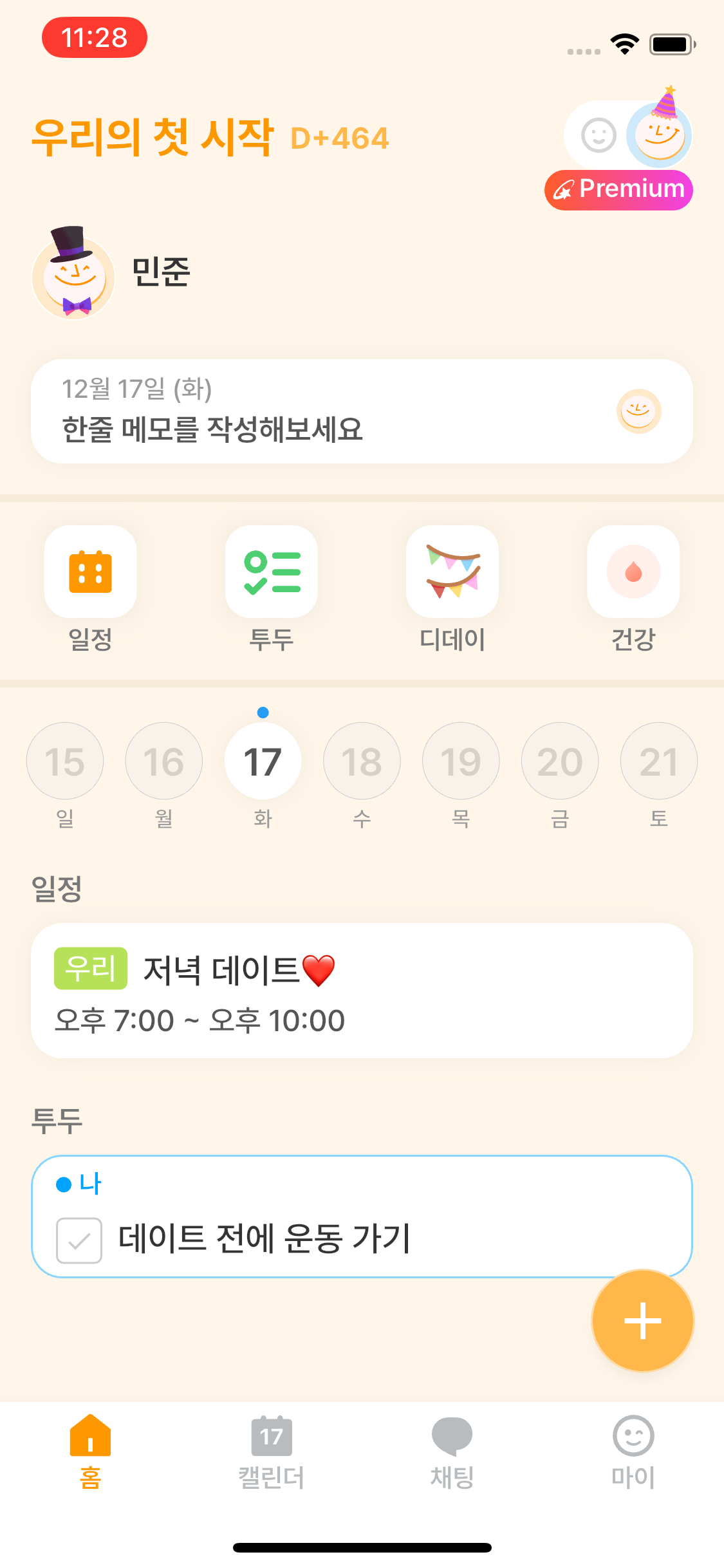Viewport: 724px width, 1568px height.
Task: Check off the 데이트 전에 운동 가기 todo
Action: coord(79,1240)
